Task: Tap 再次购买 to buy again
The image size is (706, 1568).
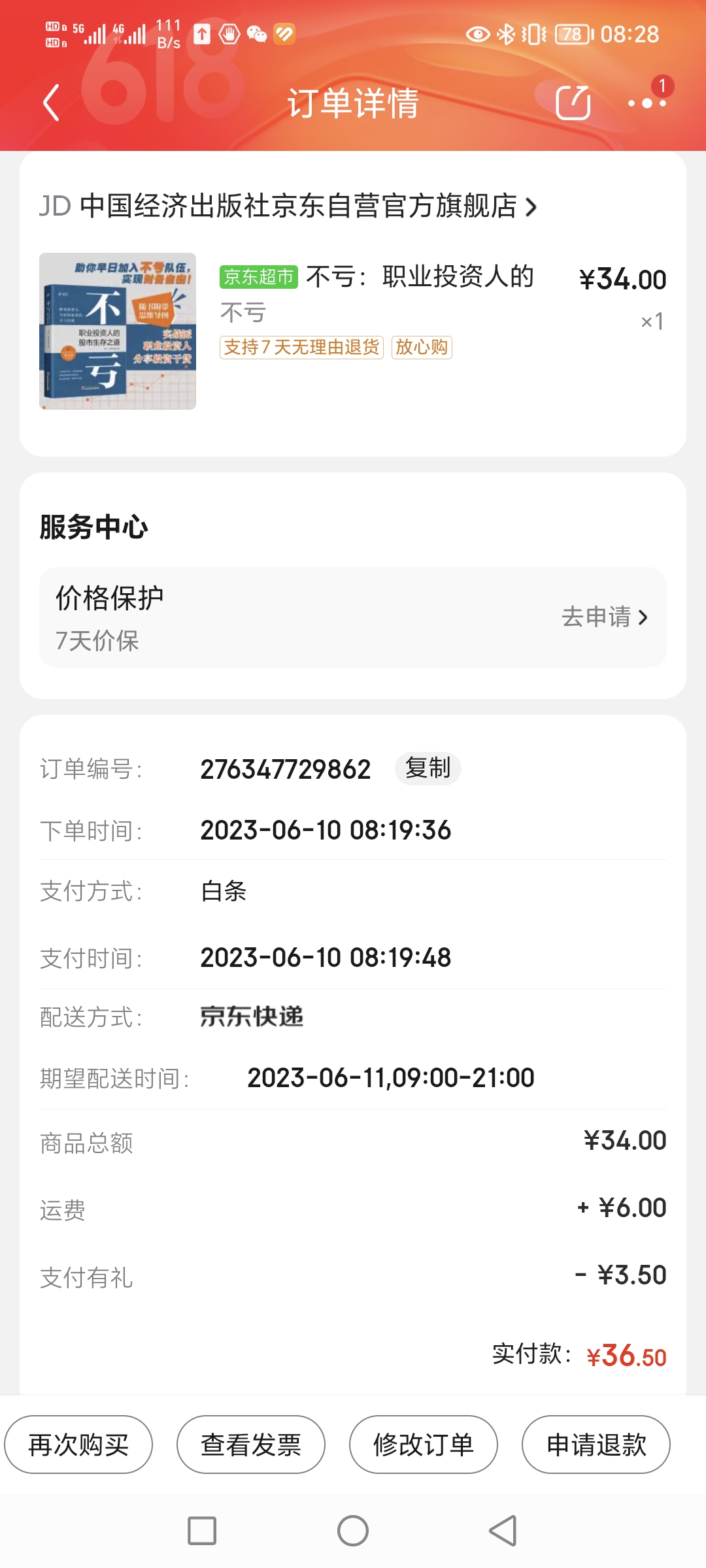Action: coord(78,1445)
